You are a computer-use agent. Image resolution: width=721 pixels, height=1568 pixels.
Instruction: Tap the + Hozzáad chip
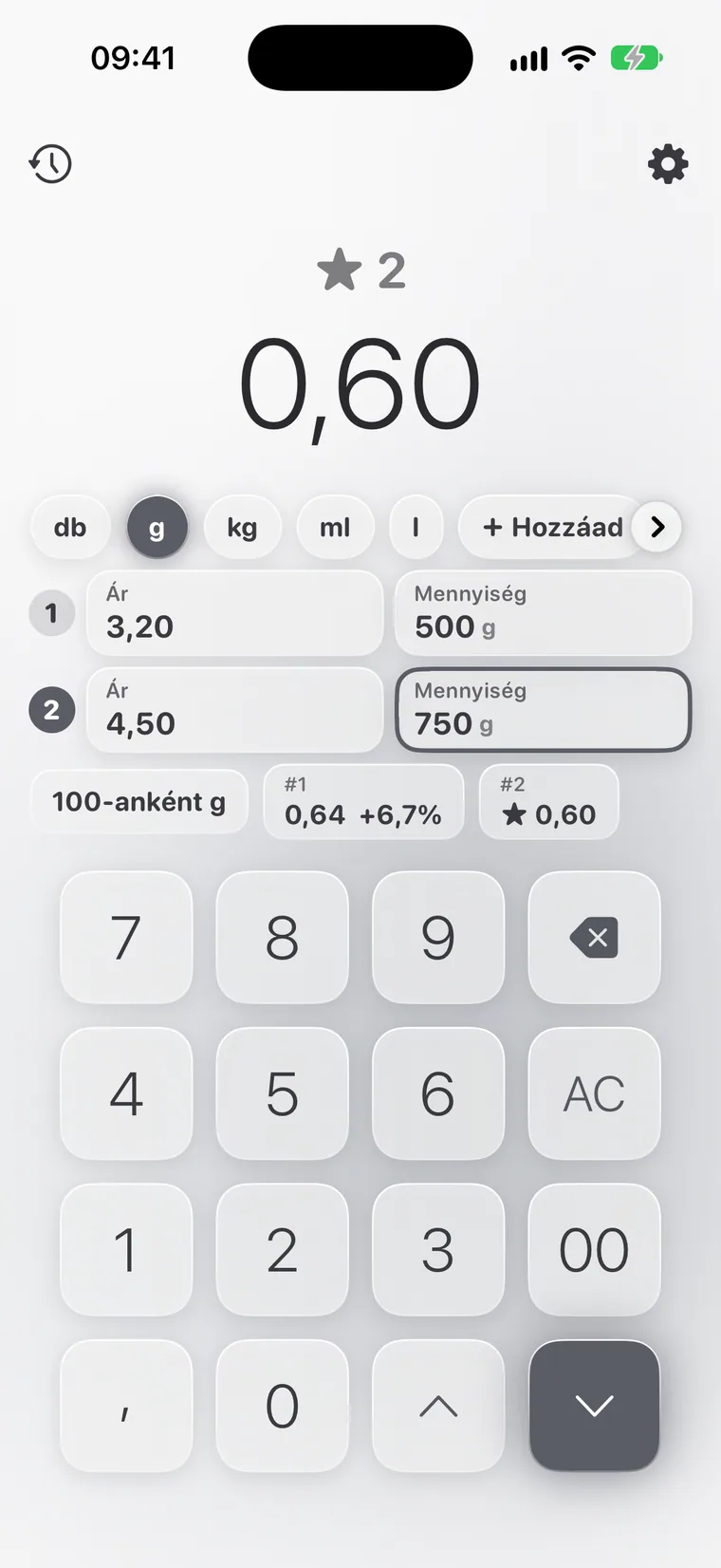(553, 527)
